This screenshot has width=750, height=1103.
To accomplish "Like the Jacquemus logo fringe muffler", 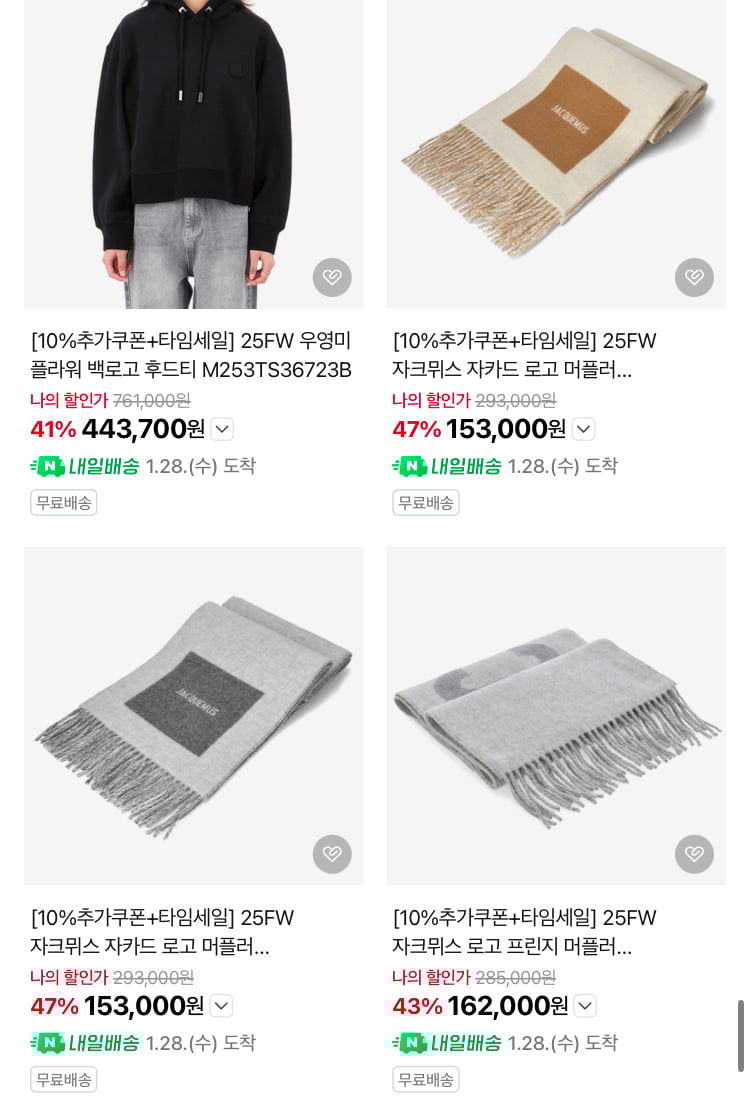I will (694, 854).
